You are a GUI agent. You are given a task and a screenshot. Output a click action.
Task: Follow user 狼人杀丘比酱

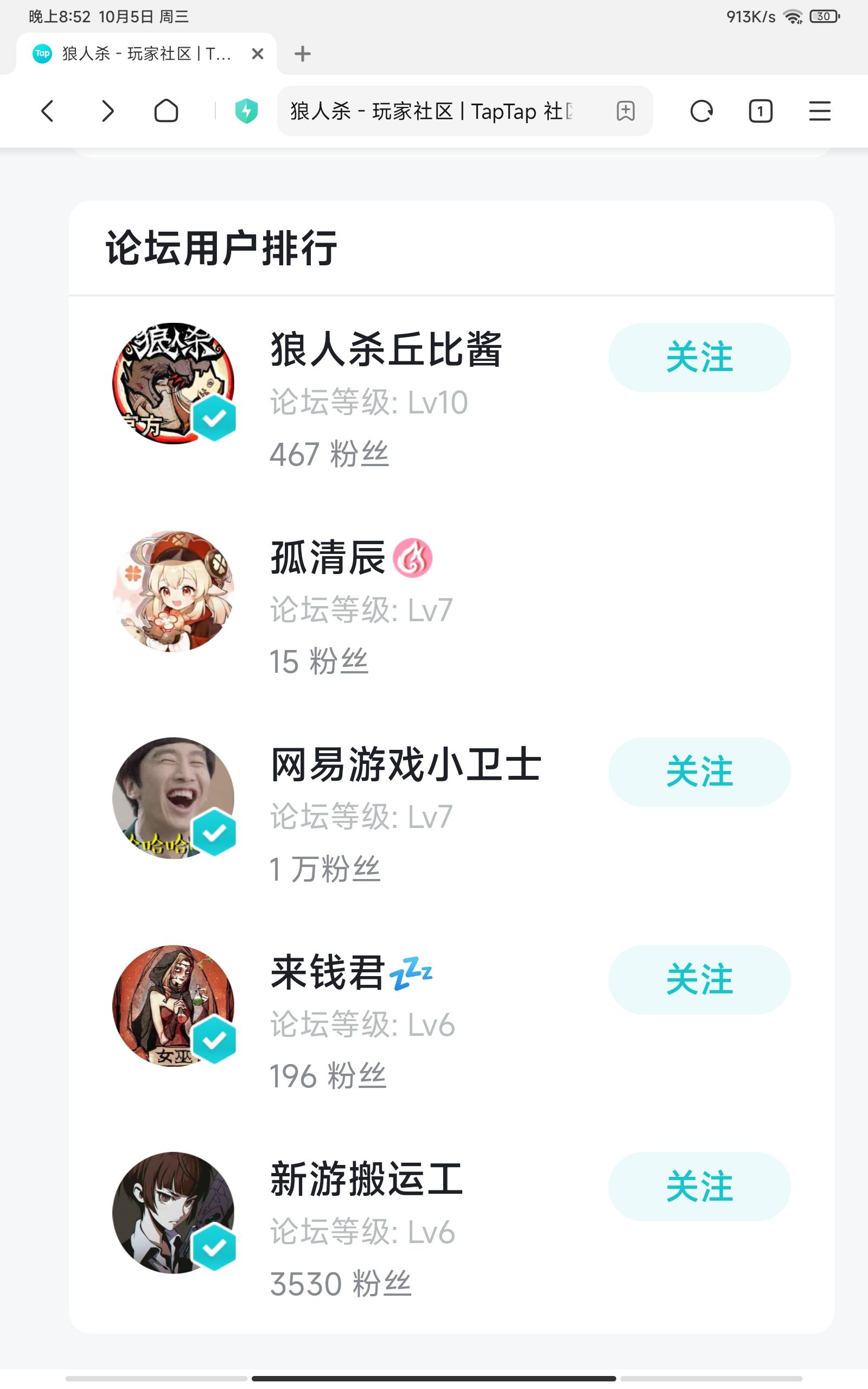tap(699, 357)
